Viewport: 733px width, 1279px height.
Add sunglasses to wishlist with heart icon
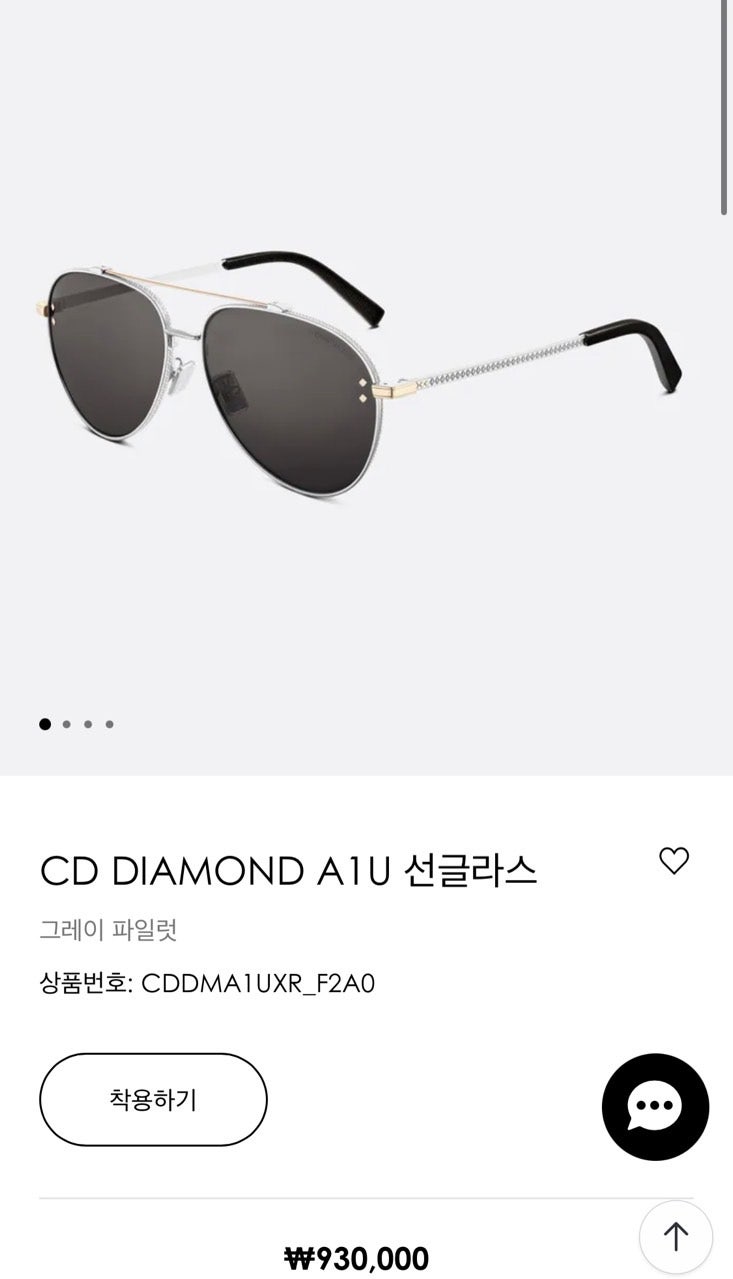[x=674, y=861]
